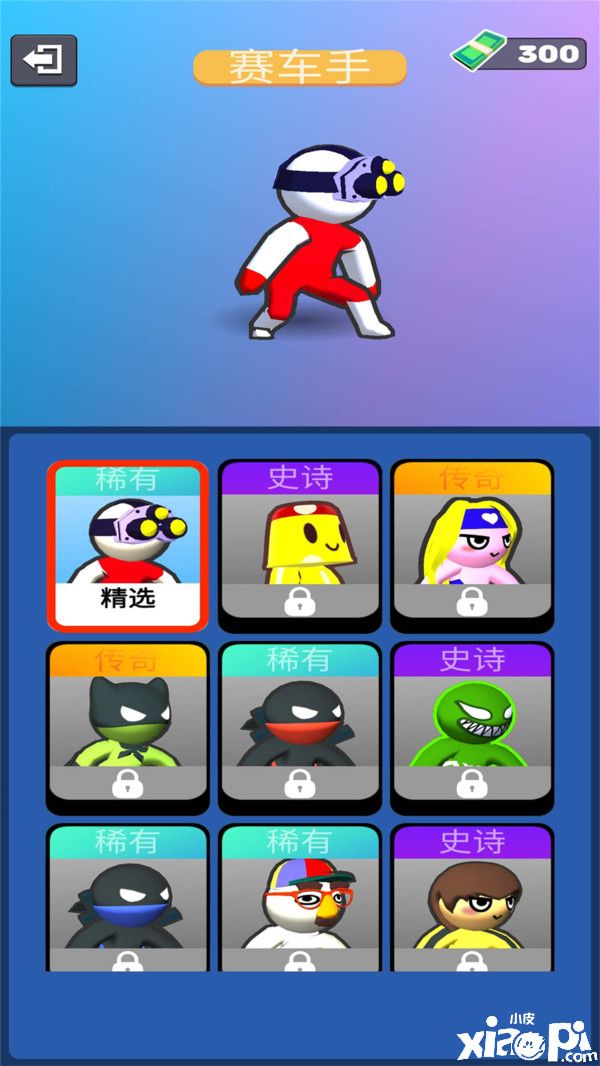The width and height of the screenshot is (600, 1066).
Task: Exit the skin selection screen
Action: tap(44, 60)
